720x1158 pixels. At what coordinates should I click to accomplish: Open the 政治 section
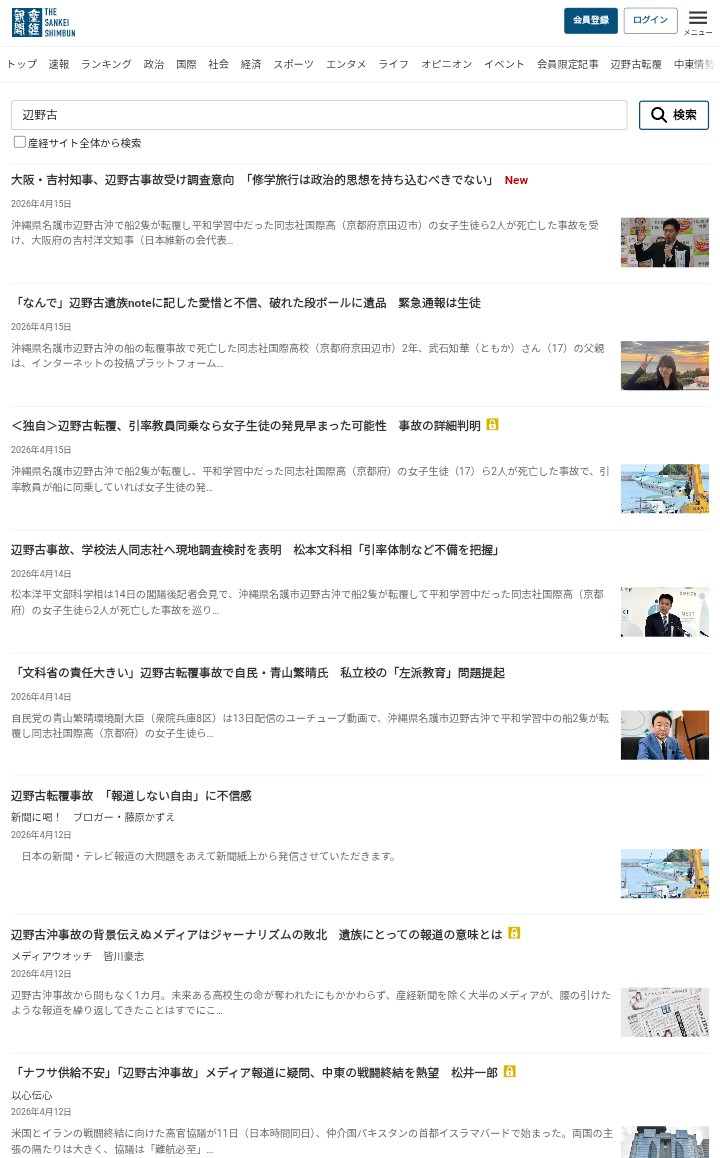[153, 64]
